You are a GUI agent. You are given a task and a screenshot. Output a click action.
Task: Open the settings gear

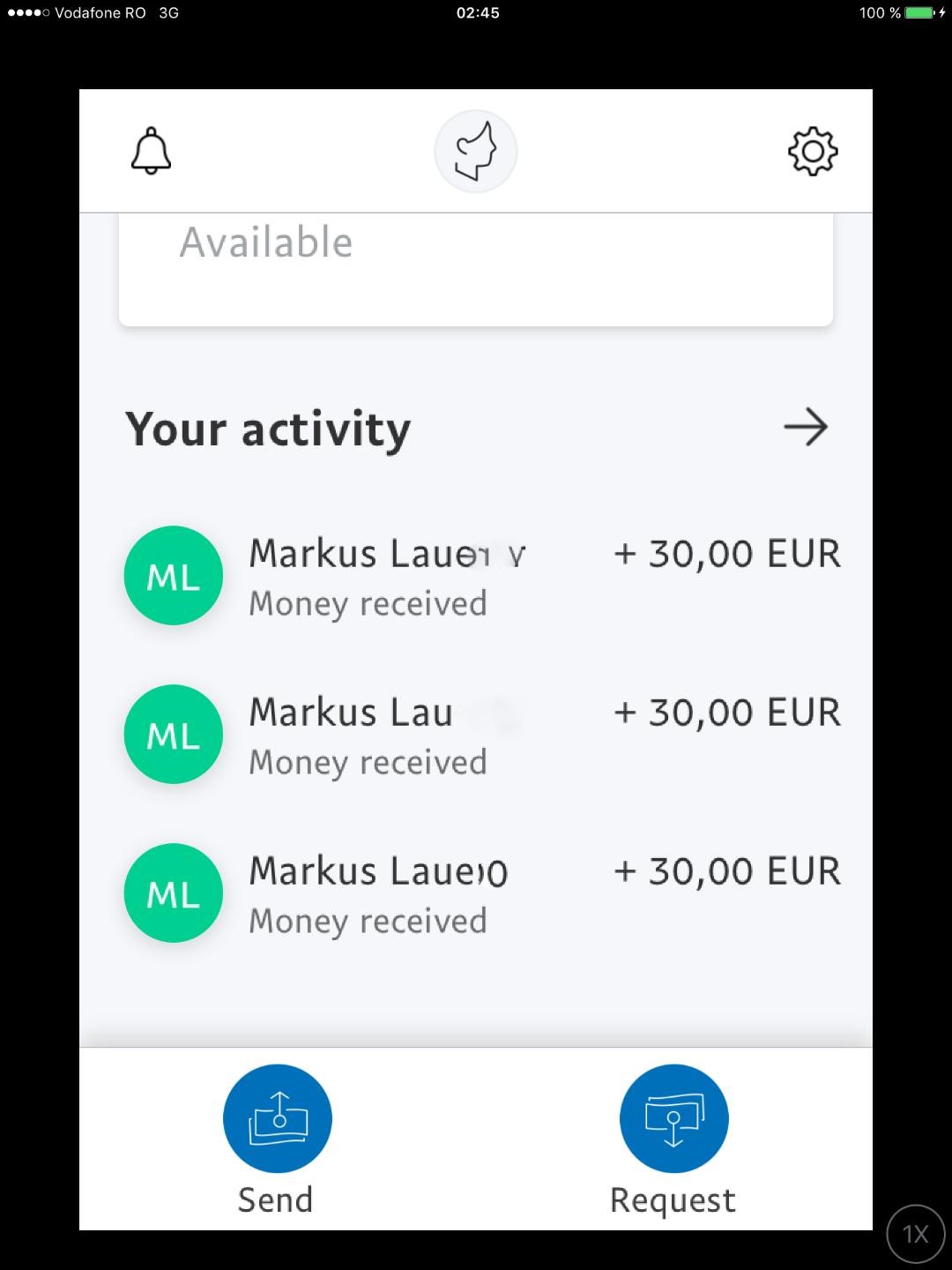pyautogui.click(x=812, y=152)
